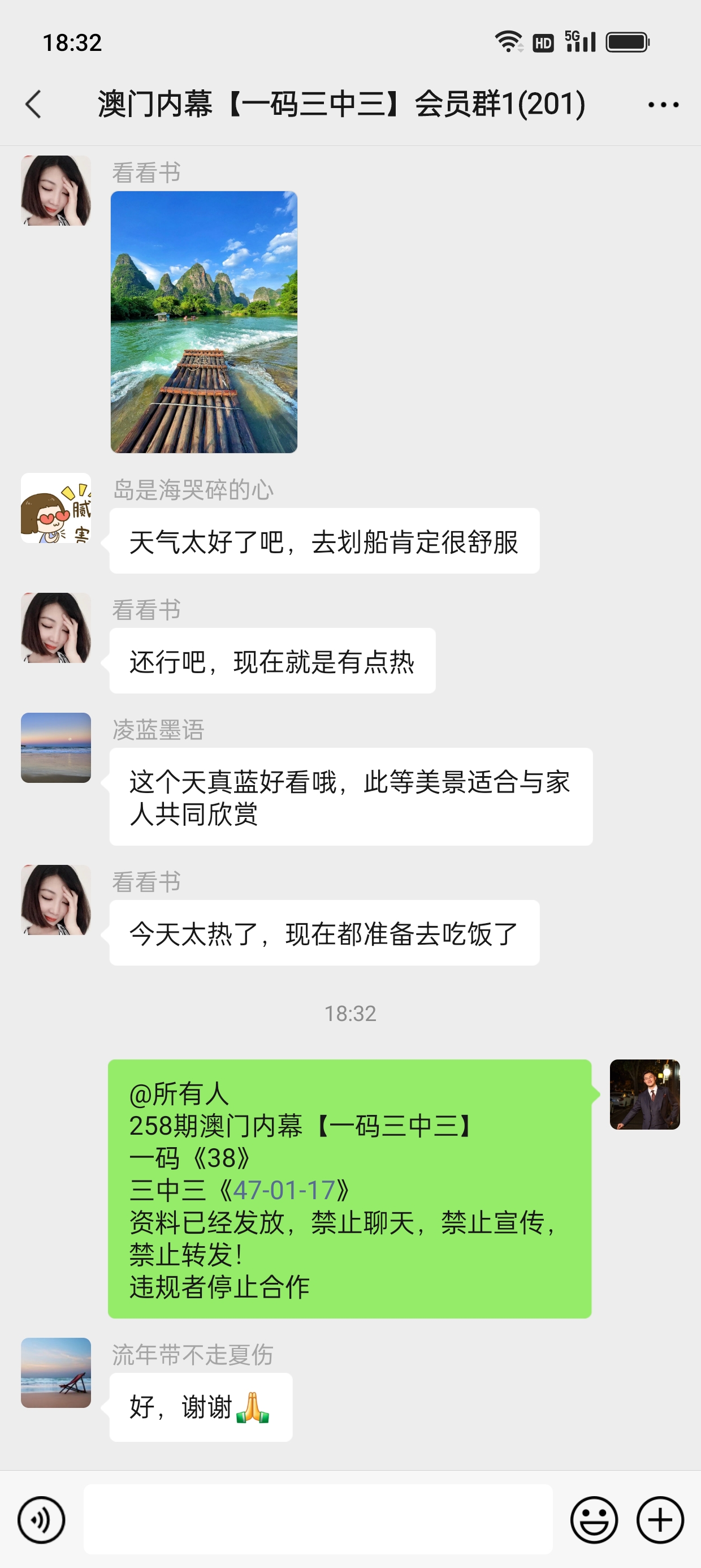
Task: Tap the 47-01-17 link in the green message
Action: coord(284,1190)
